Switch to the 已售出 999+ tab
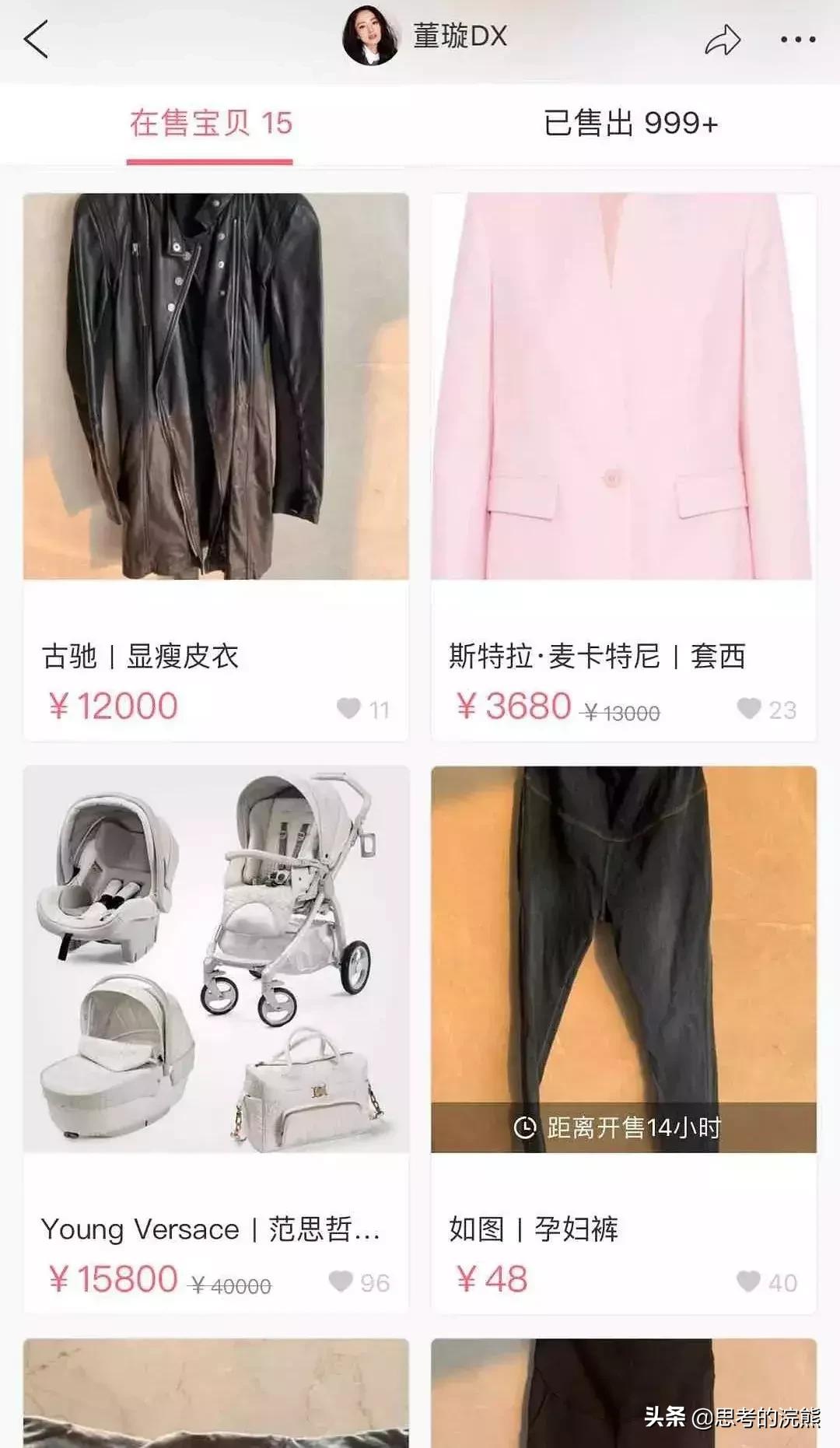Image resolution: width=840 pixels, height=1448 pixels. click(x=632, y=123)
